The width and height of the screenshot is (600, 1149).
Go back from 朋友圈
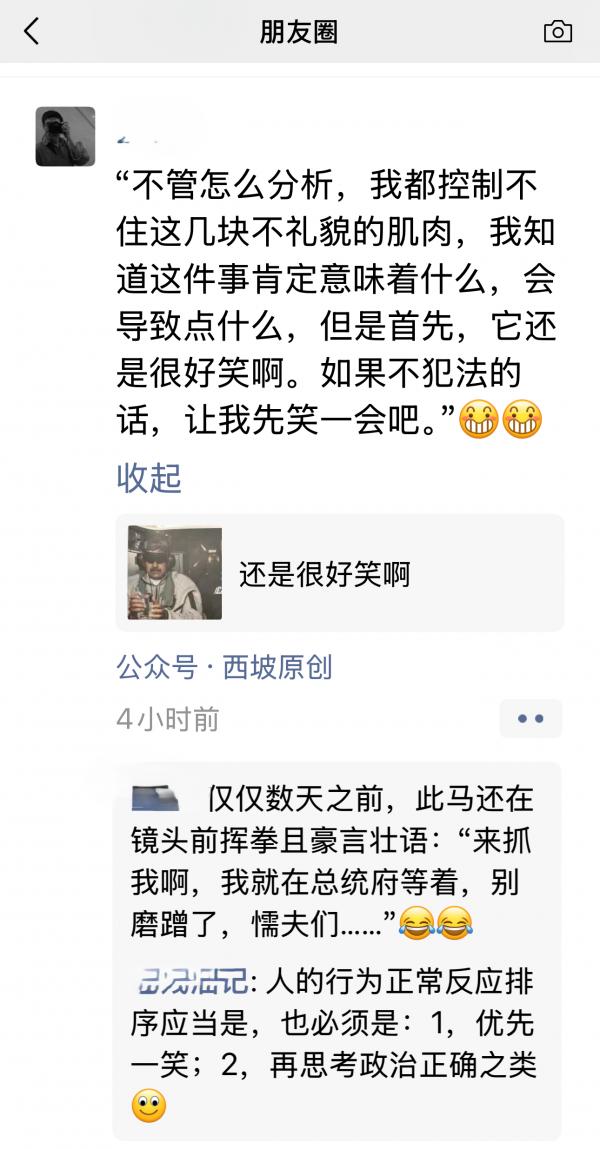[32, 32]
